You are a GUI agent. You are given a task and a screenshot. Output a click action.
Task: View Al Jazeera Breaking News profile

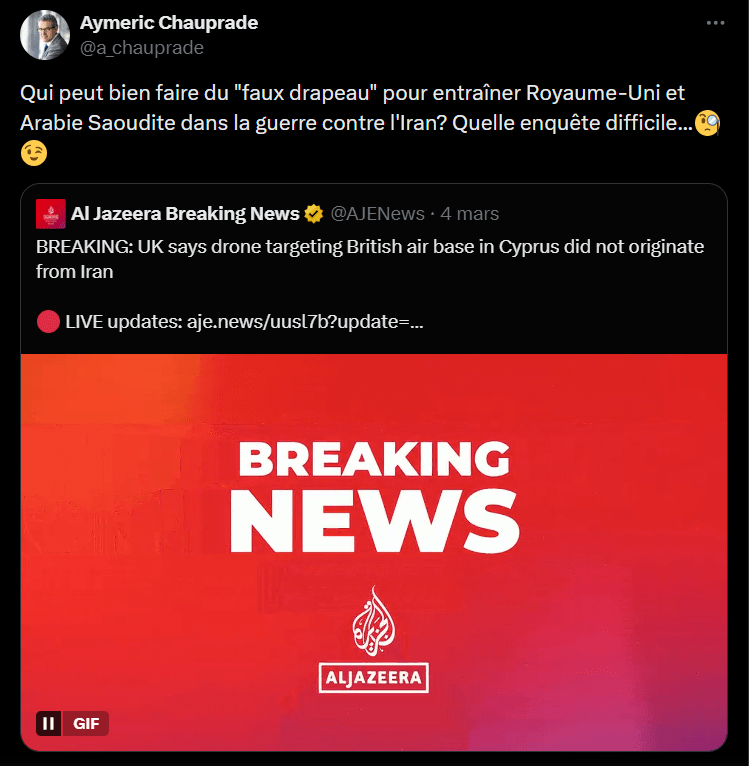point(185,213)
